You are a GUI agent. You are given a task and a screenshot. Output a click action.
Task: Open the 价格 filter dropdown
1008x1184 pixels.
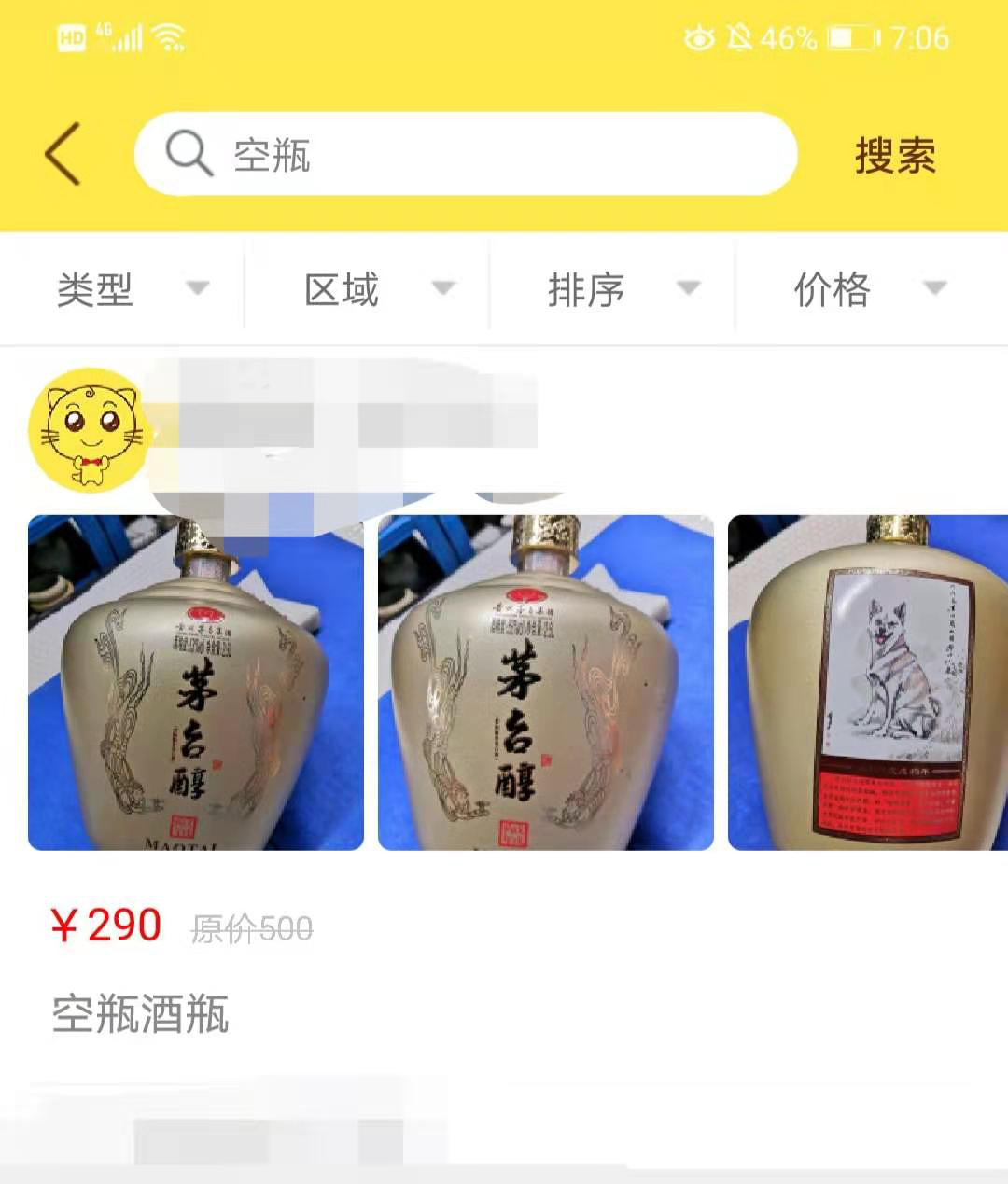coord(868,289)
